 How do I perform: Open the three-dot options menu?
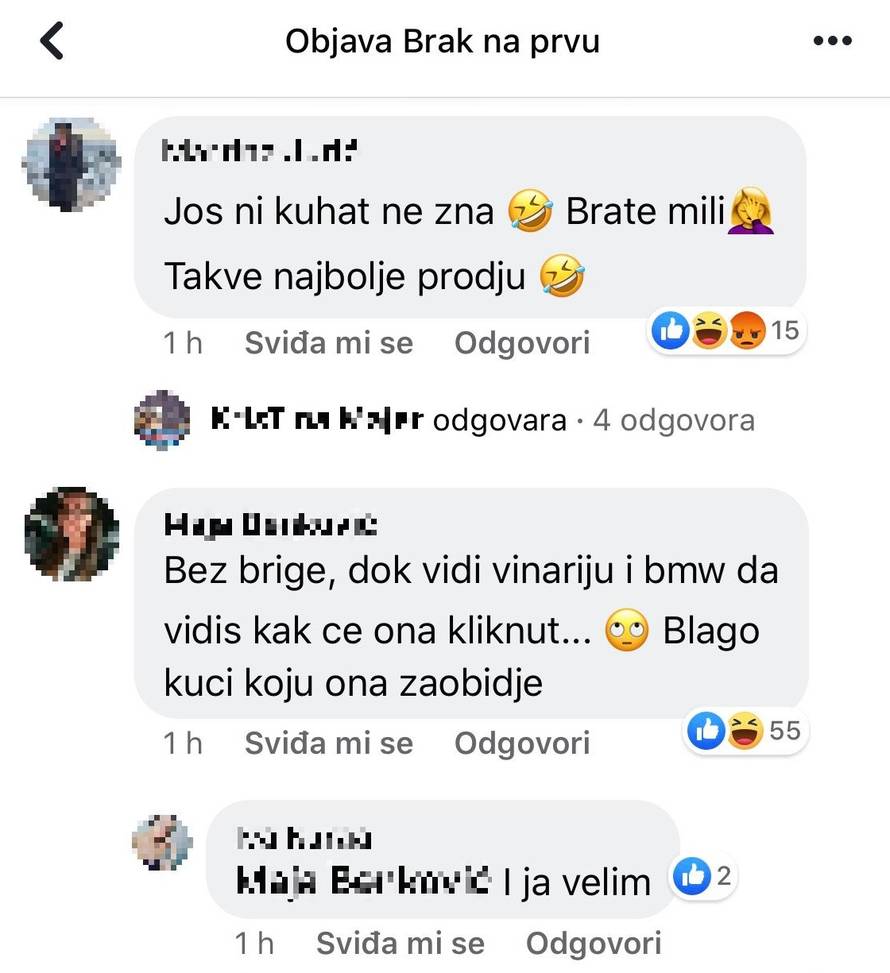[x=833, y=41]
